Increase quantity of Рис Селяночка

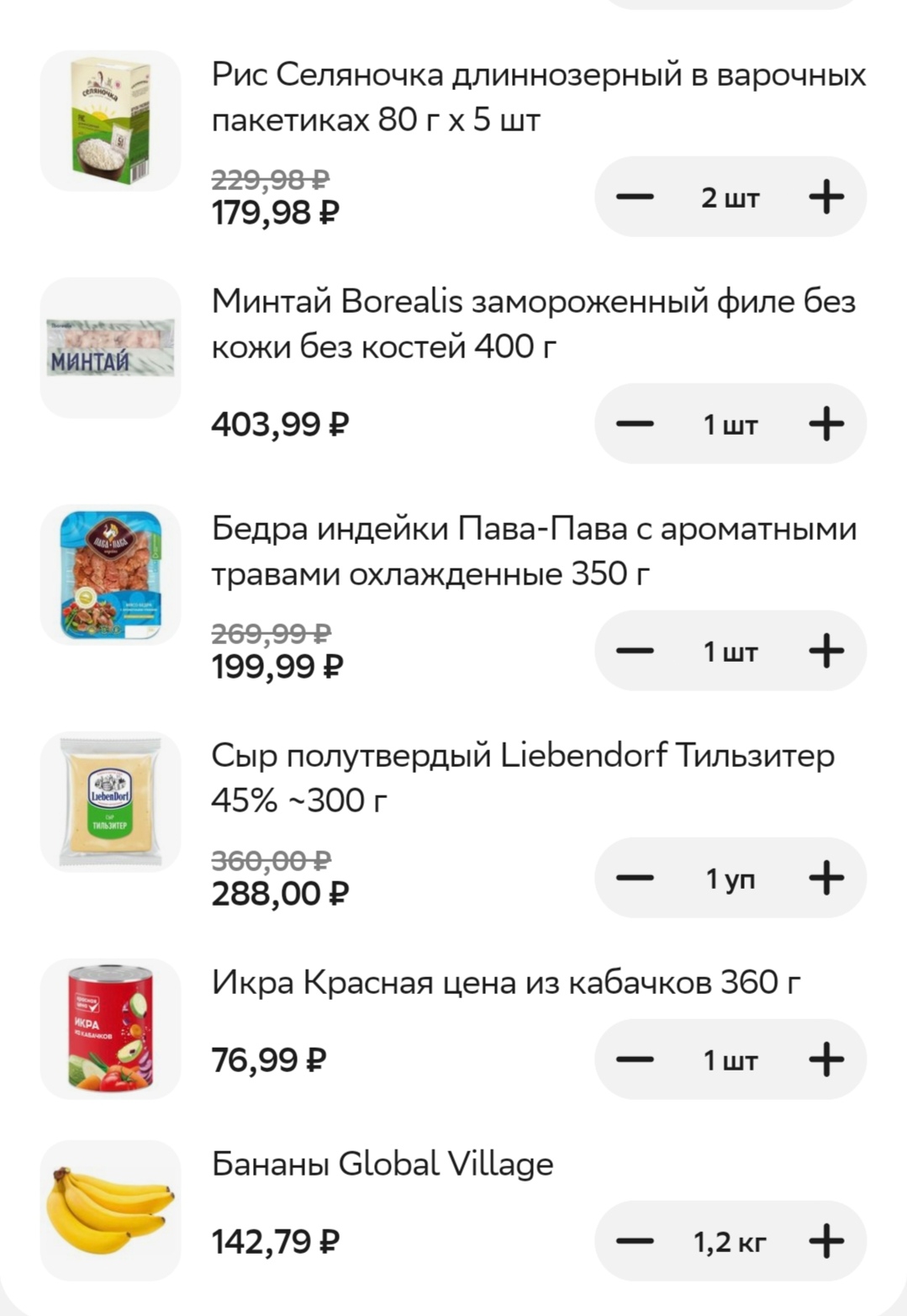click(x=826, y=197)
